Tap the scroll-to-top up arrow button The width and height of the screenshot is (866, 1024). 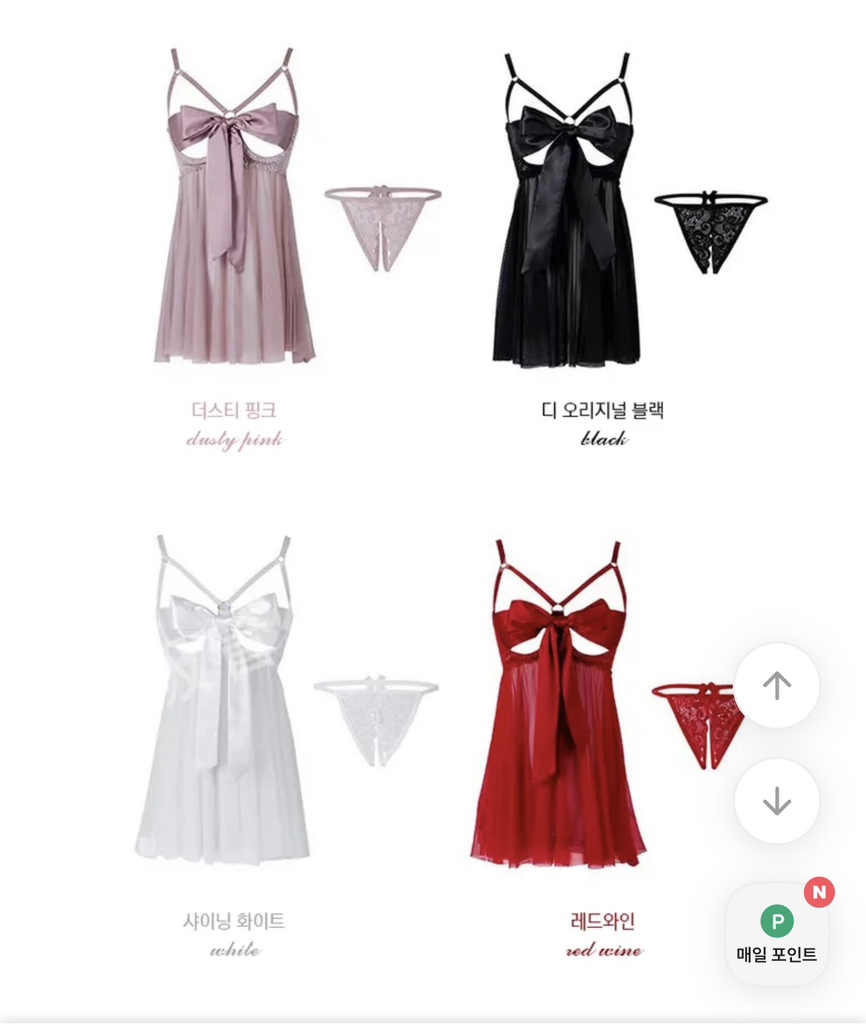pyautogui.click(x=777, y=686)
